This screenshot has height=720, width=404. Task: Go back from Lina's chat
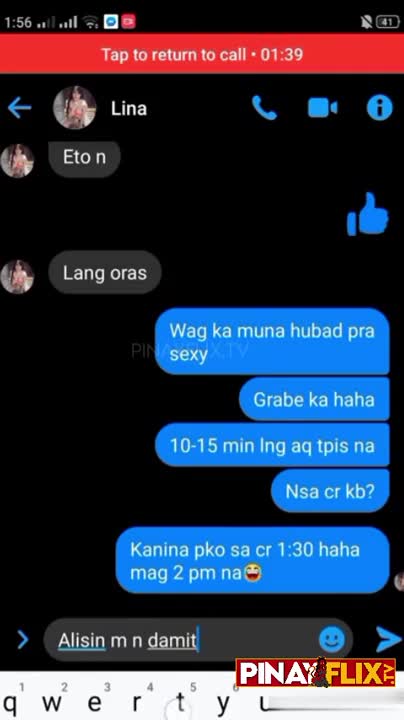pyautogui.click(x=20, y=108)
